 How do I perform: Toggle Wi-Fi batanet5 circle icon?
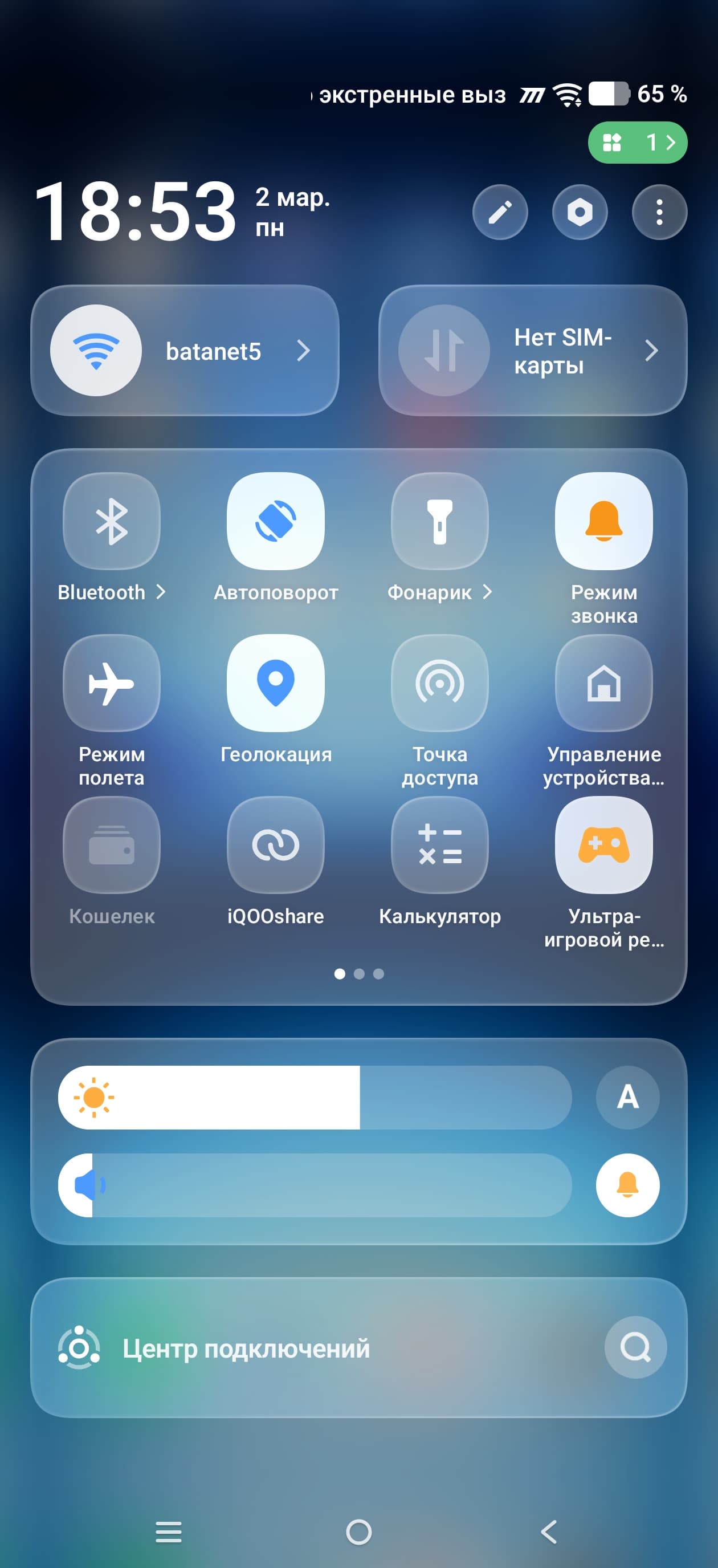pyautogui.click(x=96, y=351)
